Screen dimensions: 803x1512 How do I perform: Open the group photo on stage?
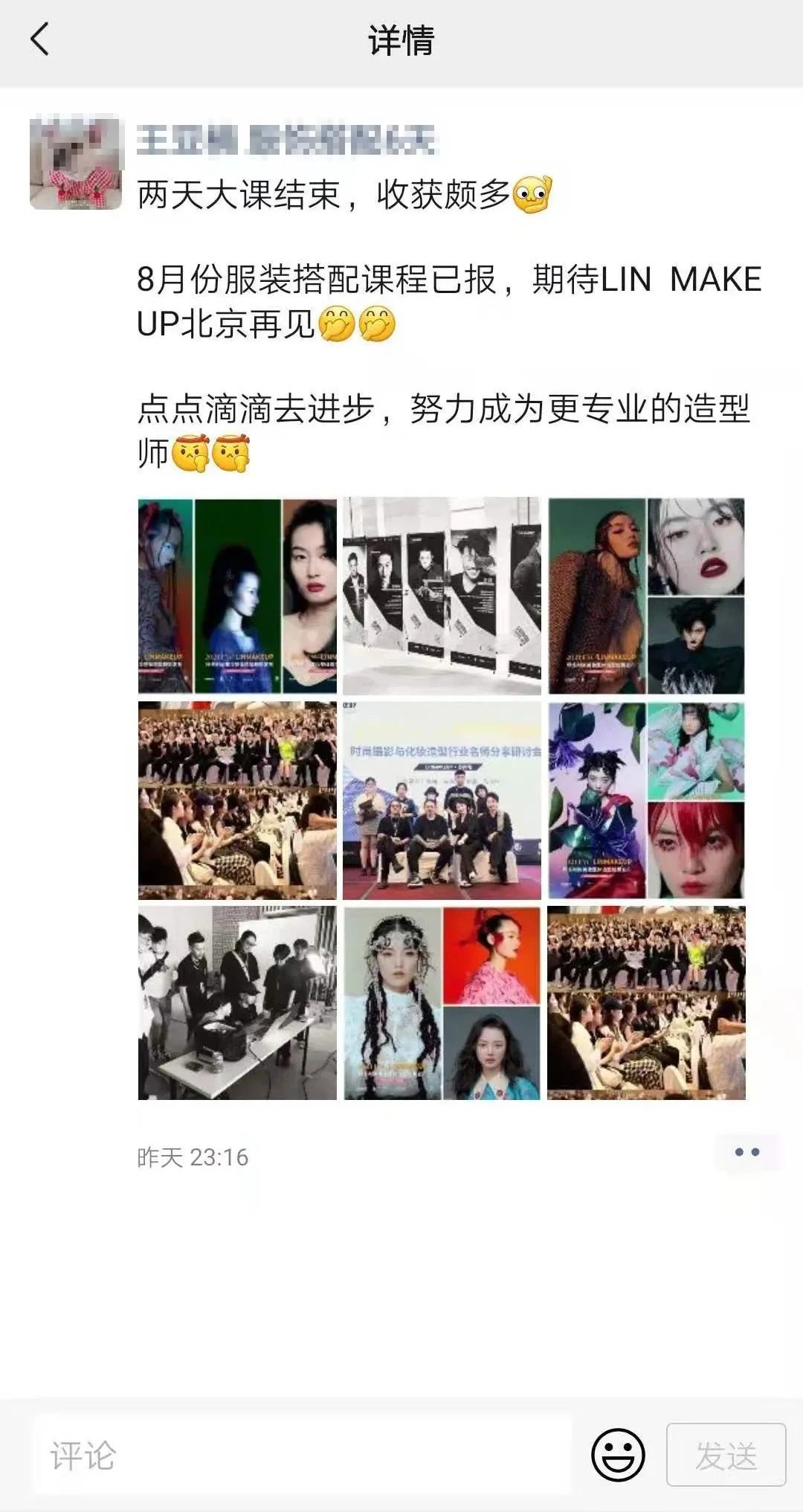(x=442, y=800)
